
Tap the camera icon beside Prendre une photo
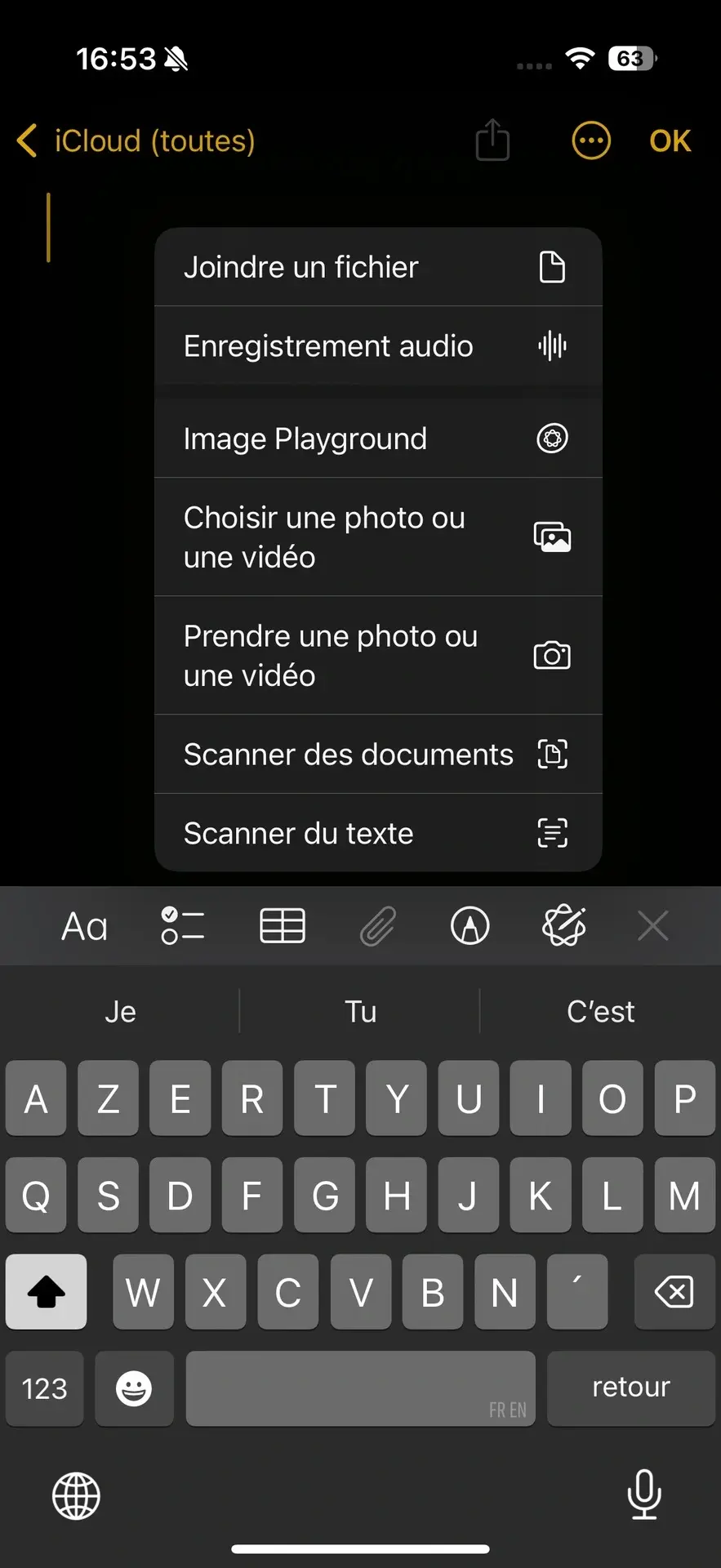551,655
